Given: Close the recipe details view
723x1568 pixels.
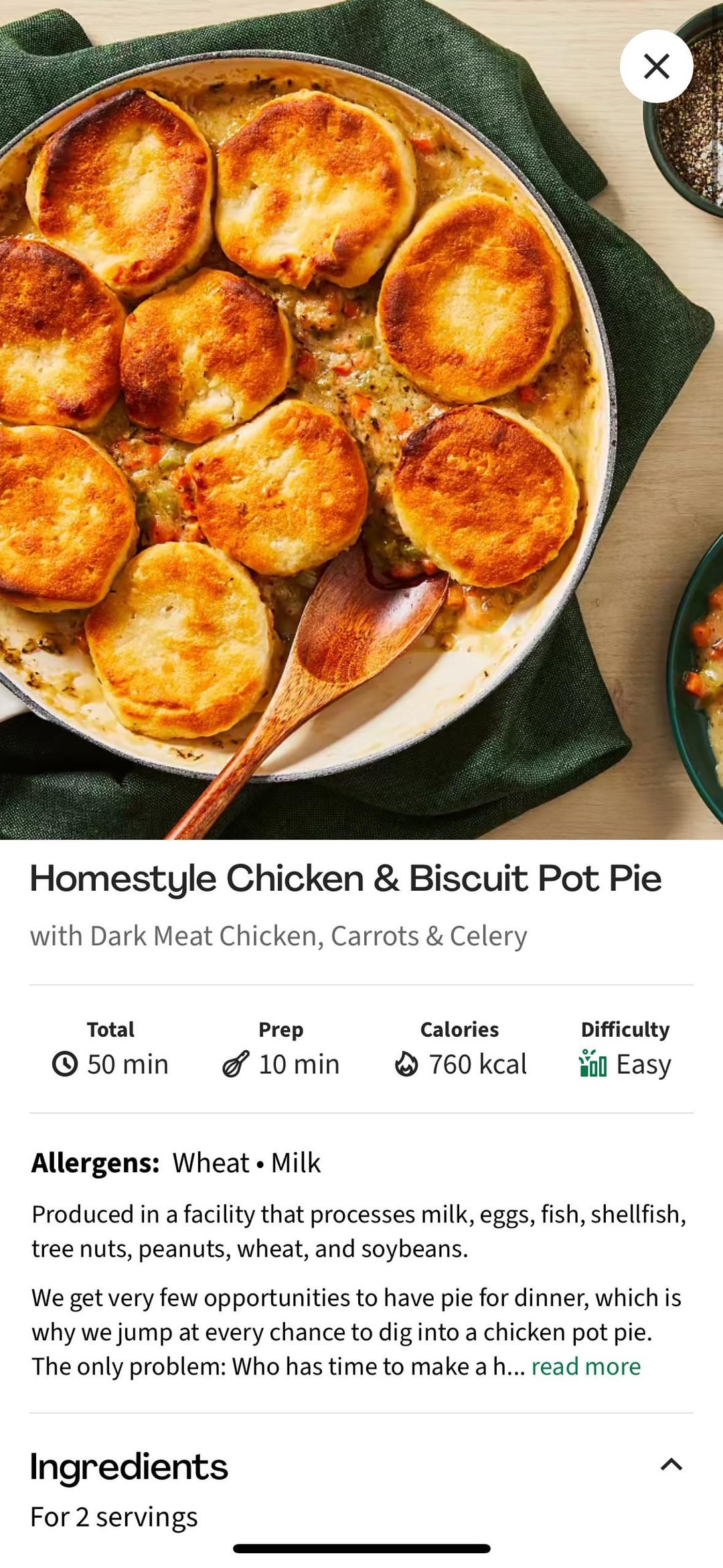Looking at the screenshot, I should click(x=656, y=66).
